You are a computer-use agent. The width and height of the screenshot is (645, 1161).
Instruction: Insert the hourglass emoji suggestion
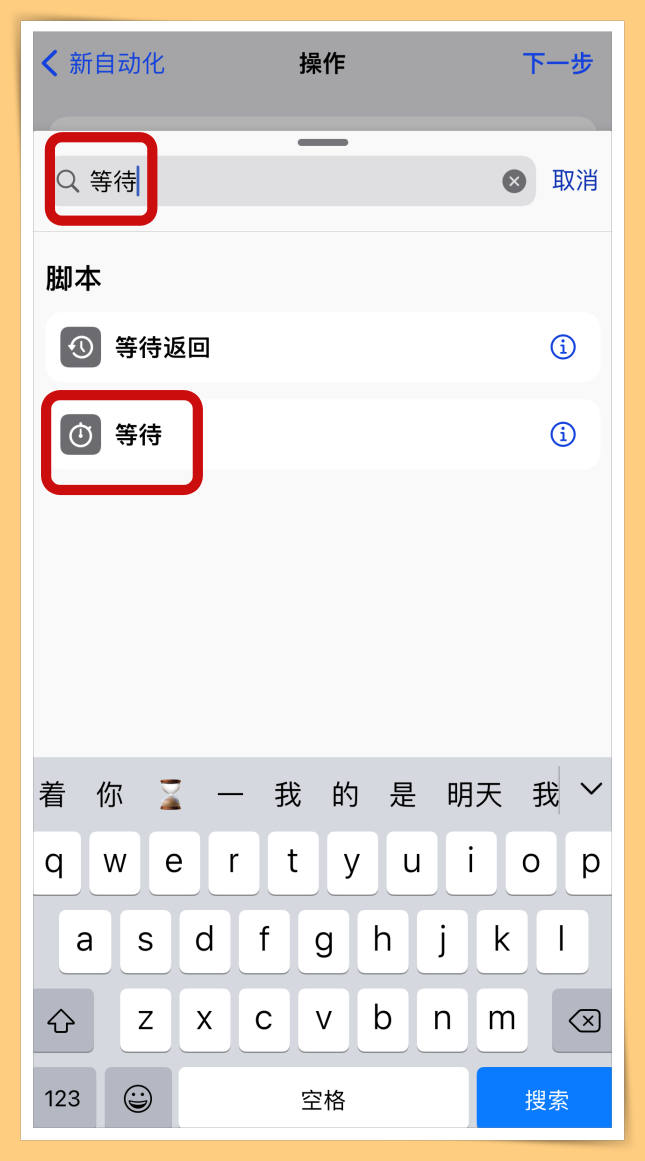coord(171,795)
